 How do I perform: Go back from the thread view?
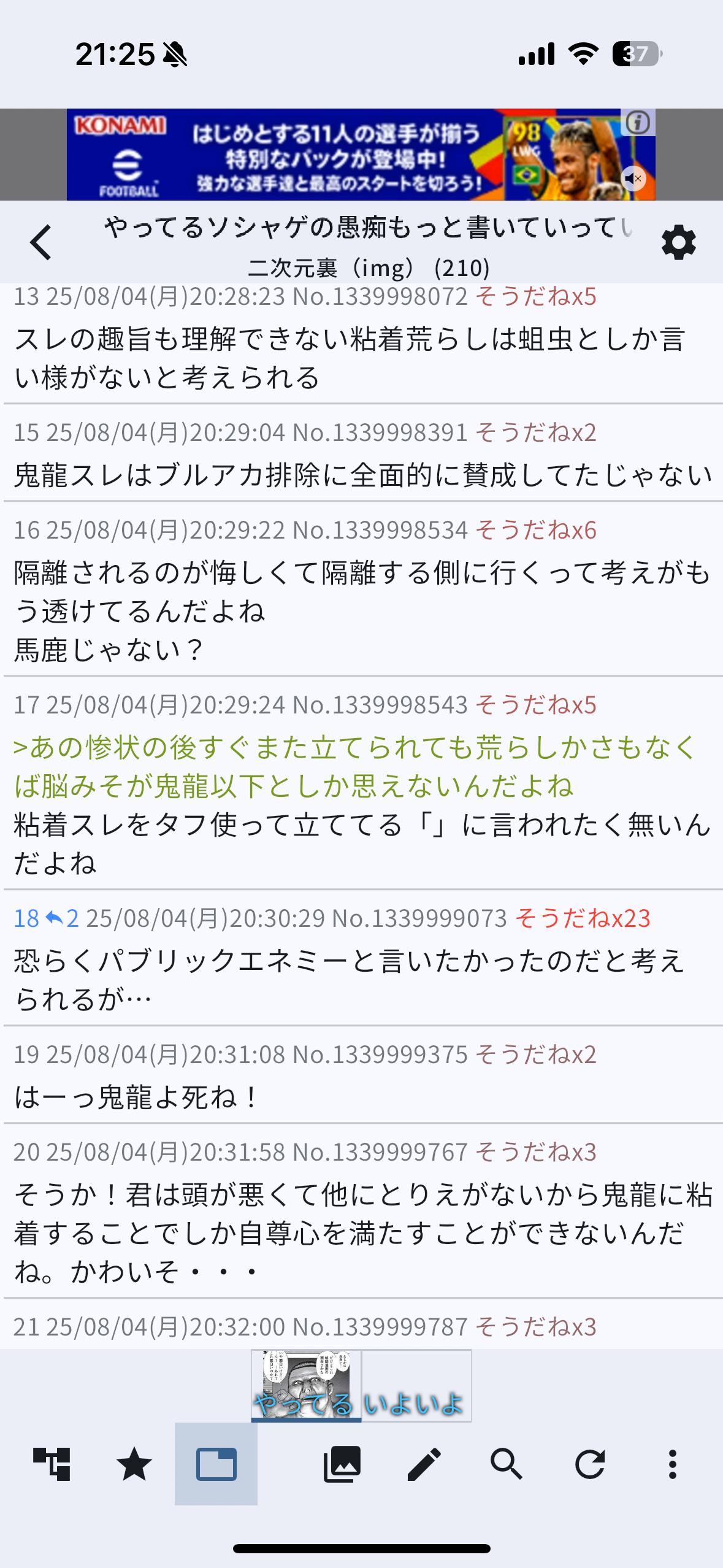pyautogui.click(x=41, y=243)
